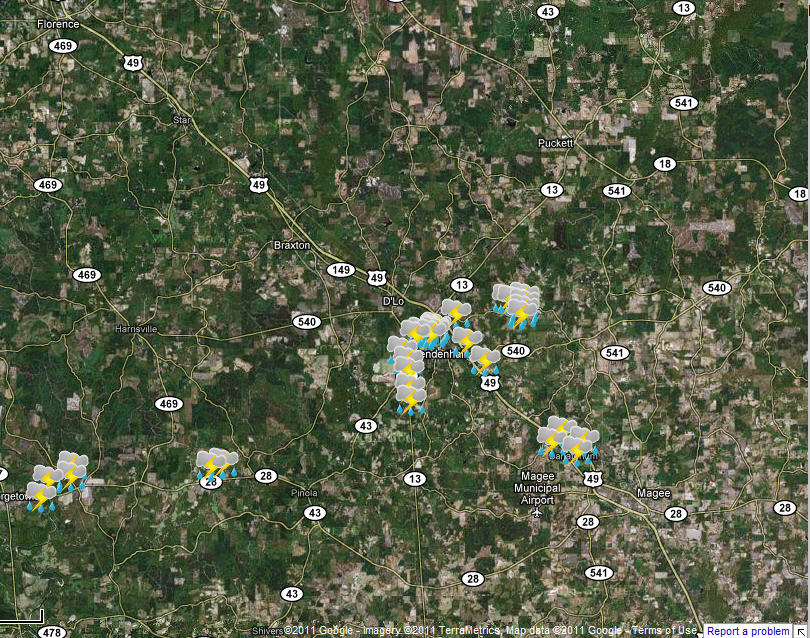Open the Report a problem link
810x638 pixels.
tap(747, 631)
